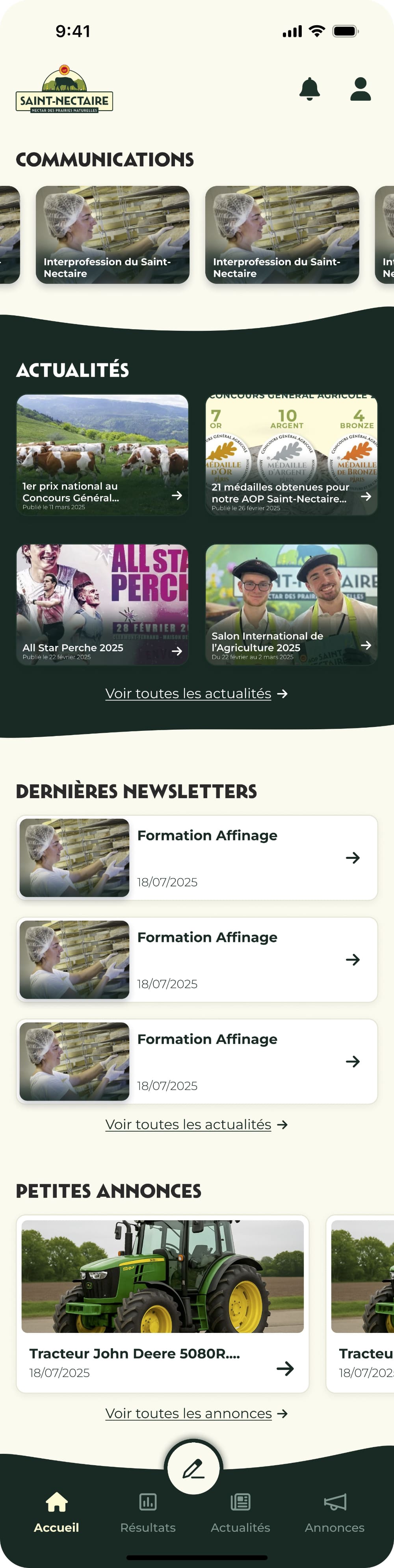Viewport: 394px width, 1568px height.
Task: Tap Voir toutes les annonces link
Action: tap(196, 1413)
